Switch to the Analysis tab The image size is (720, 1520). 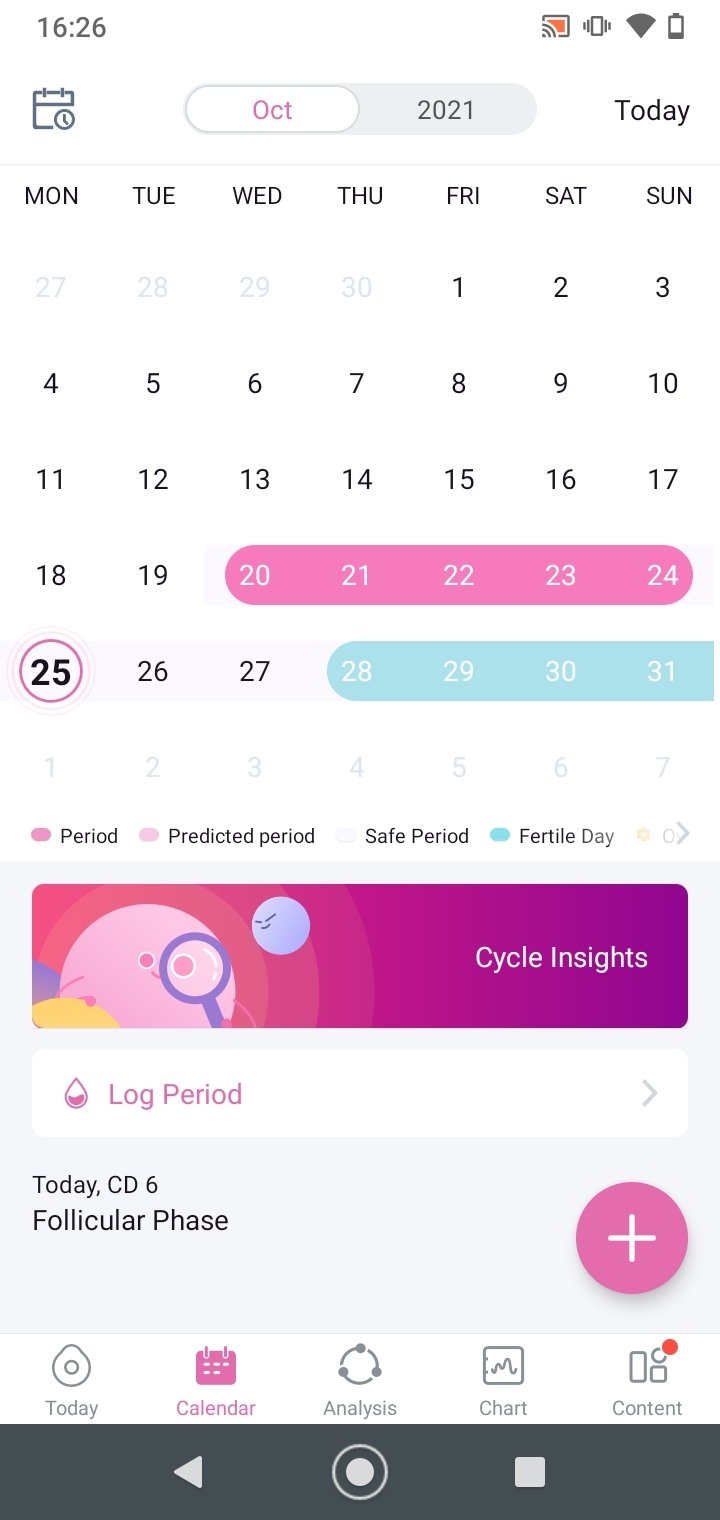click(360, 1380)
